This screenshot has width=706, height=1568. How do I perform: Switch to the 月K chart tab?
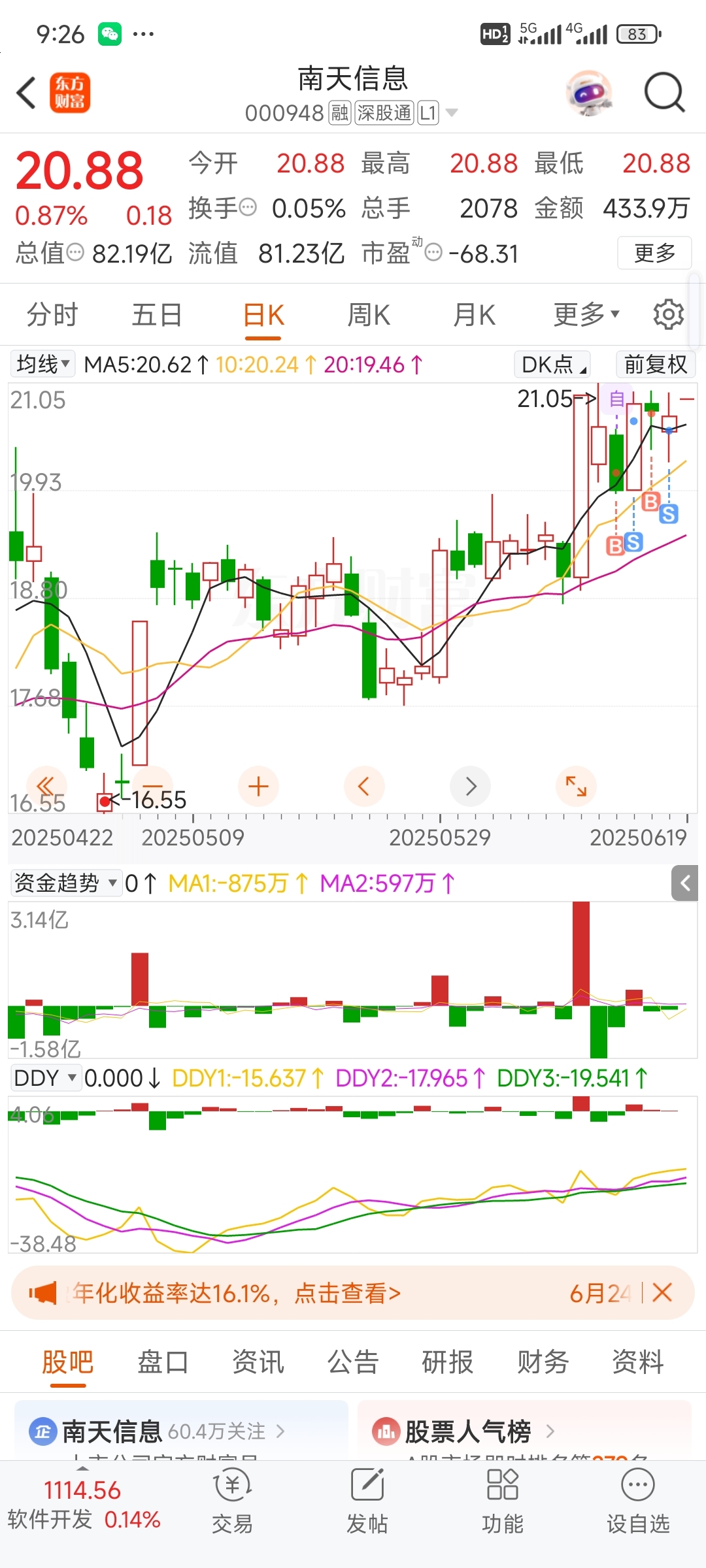[475, 315]
